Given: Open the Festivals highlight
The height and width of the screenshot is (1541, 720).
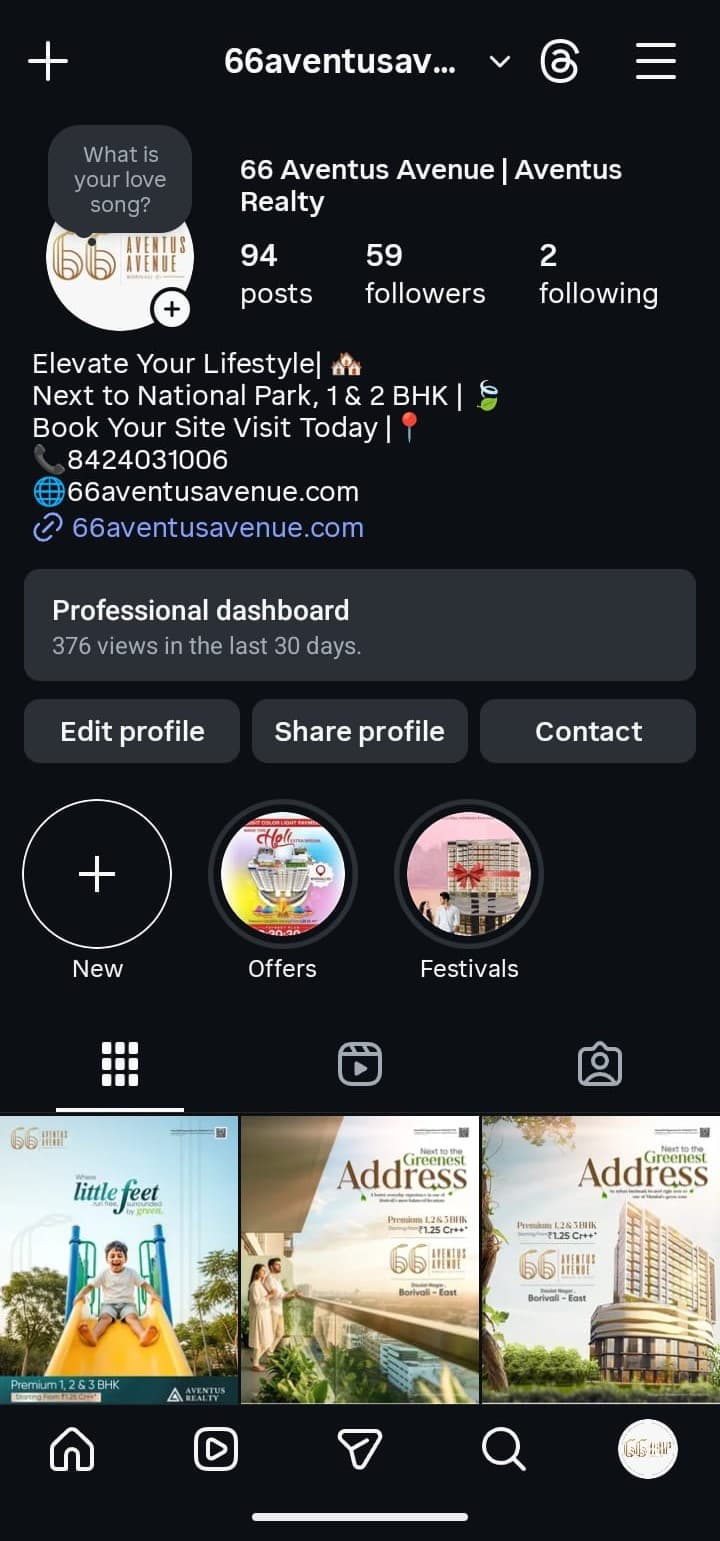Looking at the screenshot, I should (469, 874).
